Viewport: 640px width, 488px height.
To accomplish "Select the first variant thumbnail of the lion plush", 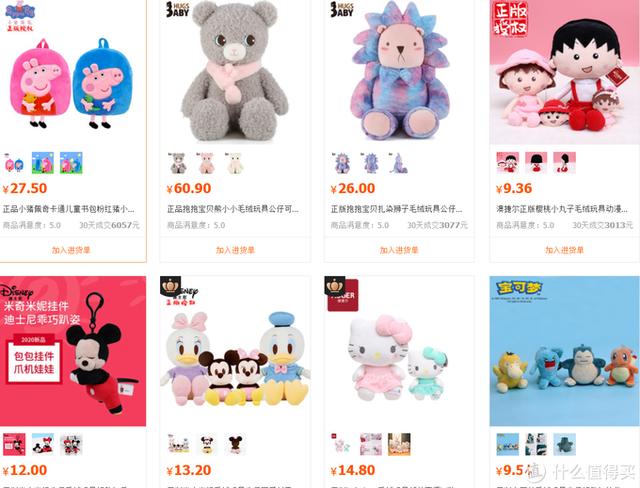I will pyautogui.click(x=342, y=162).
